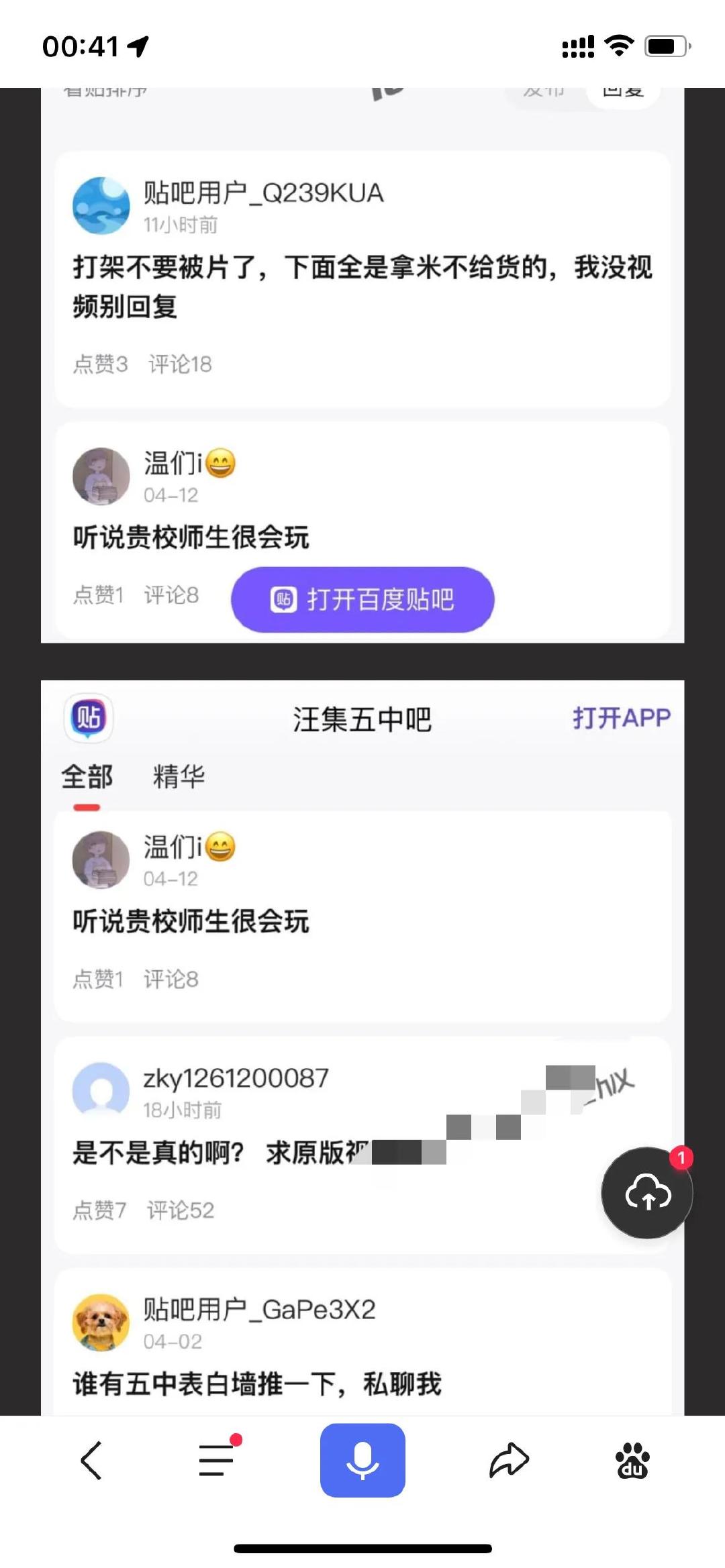Like 温们i's post via 点赞1
The width and height of the screenshot is (725, 1568).
[x=99, y=979]
